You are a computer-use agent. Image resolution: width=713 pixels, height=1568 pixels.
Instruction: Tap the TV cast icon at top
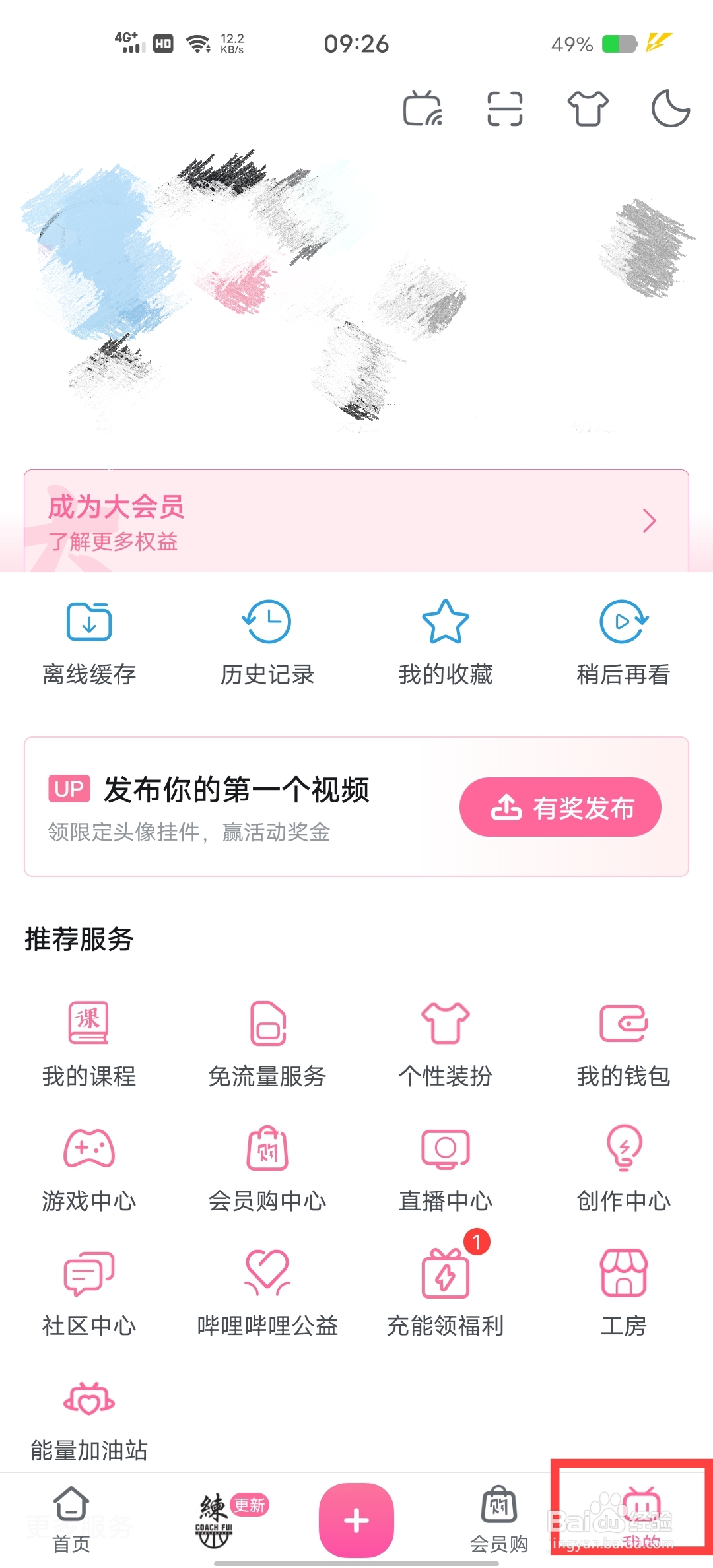(421, 110)
